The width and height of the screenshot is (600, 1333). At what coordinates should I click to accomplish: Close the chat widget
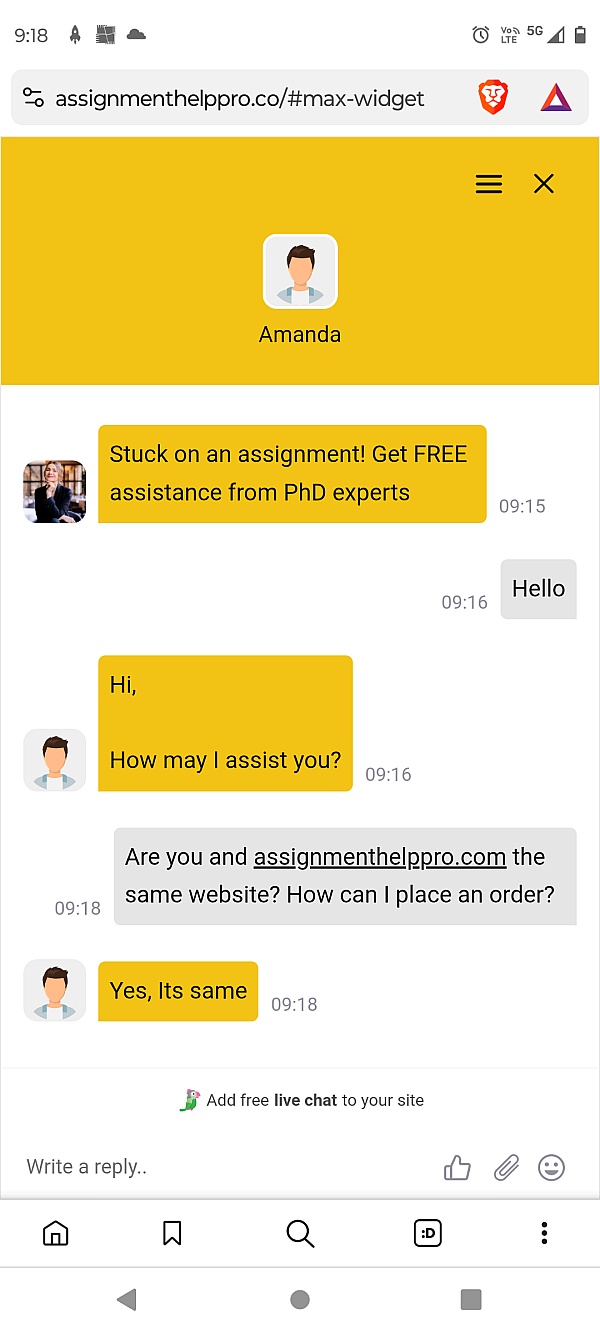coord(544,184)
